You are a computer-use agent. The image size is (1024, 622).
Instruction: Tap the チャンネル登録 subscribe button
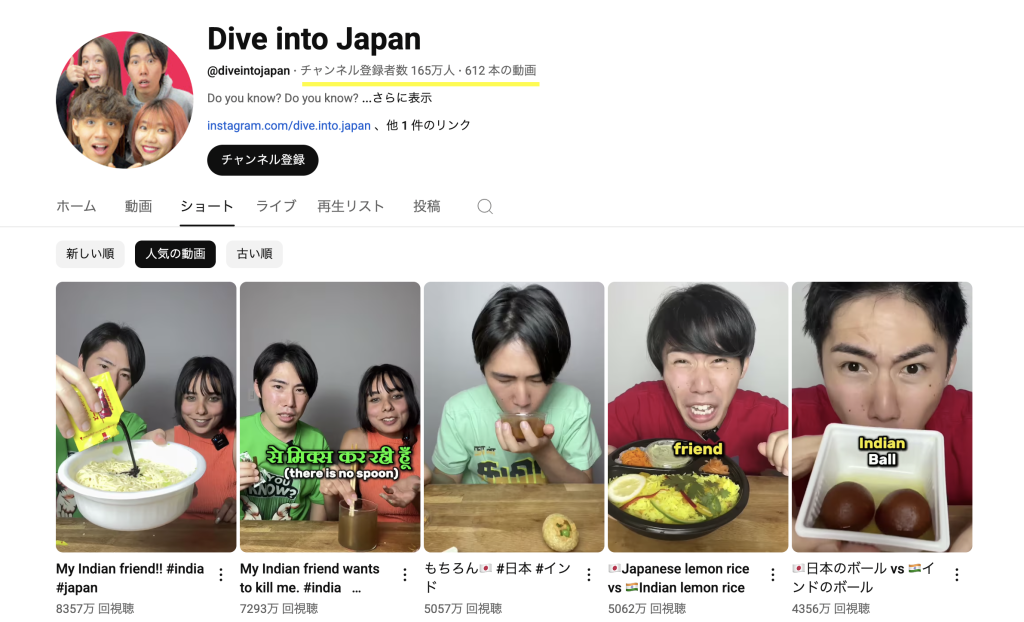[263, 160]
